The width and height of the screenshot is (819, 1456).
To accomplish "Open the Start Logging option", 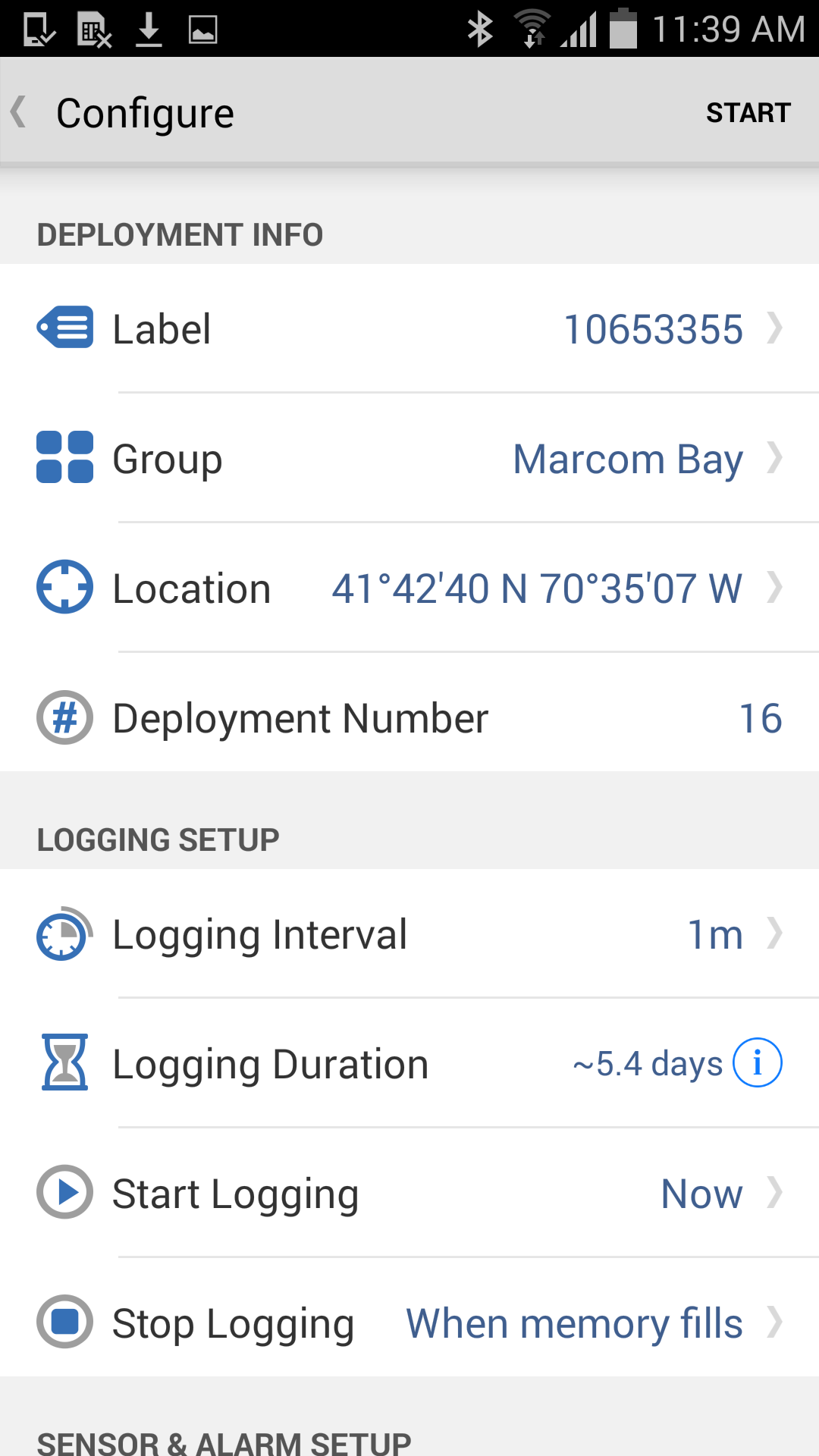I will coord(409,1194).
